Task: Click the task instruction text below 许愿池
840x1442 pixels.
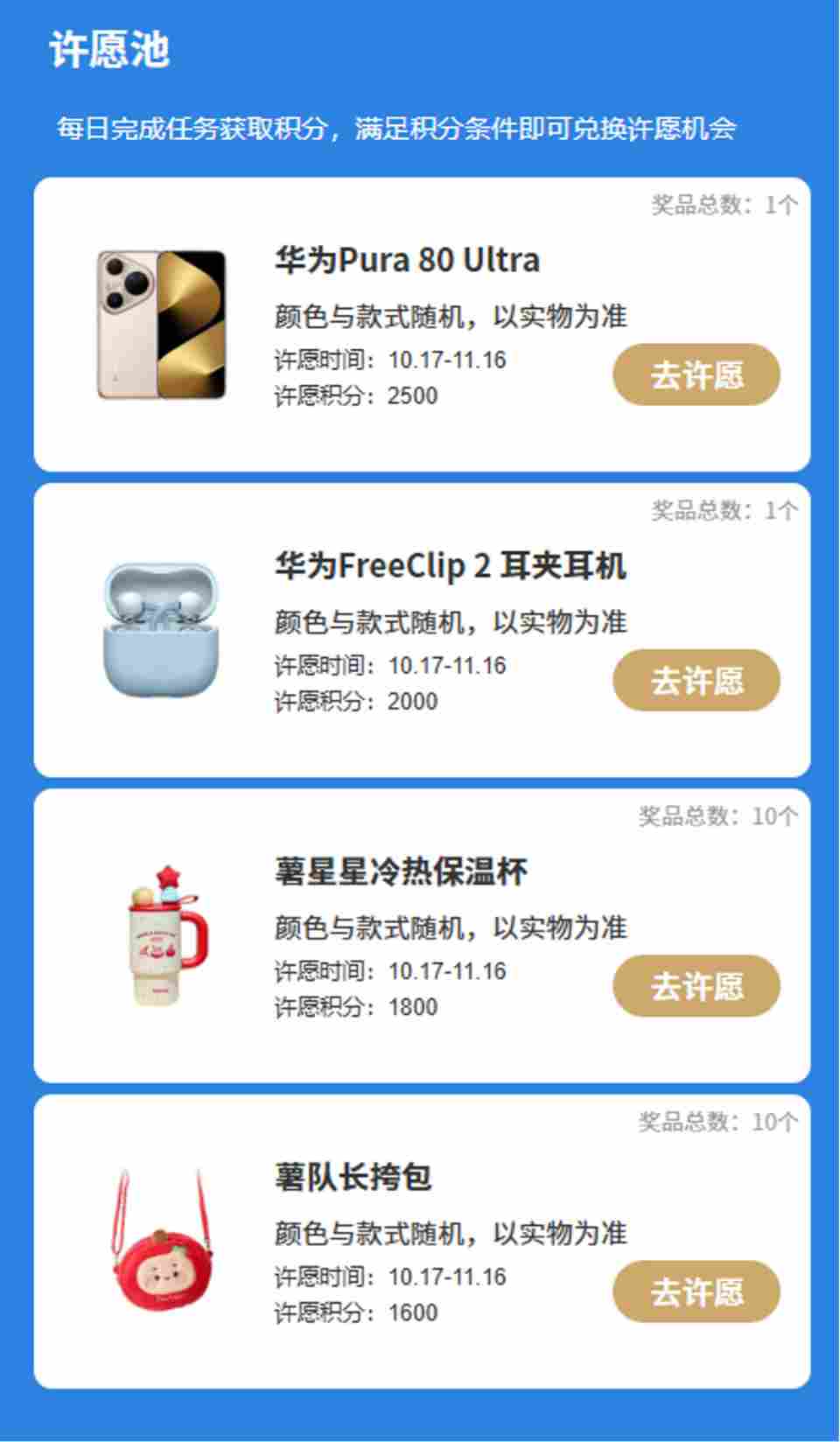Action: click(x=398, y=129)
